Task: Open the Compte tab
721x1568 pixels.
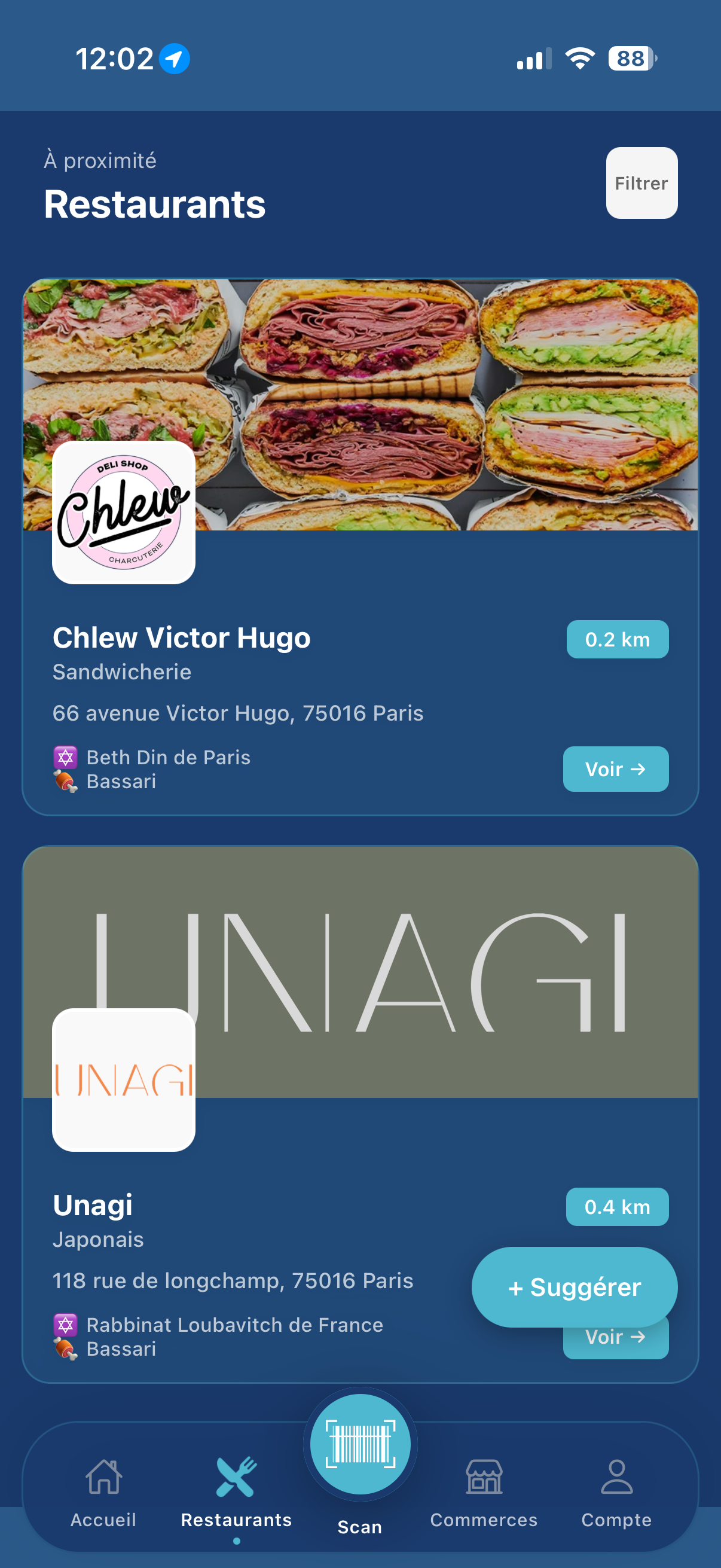Action: [616, 1493]
